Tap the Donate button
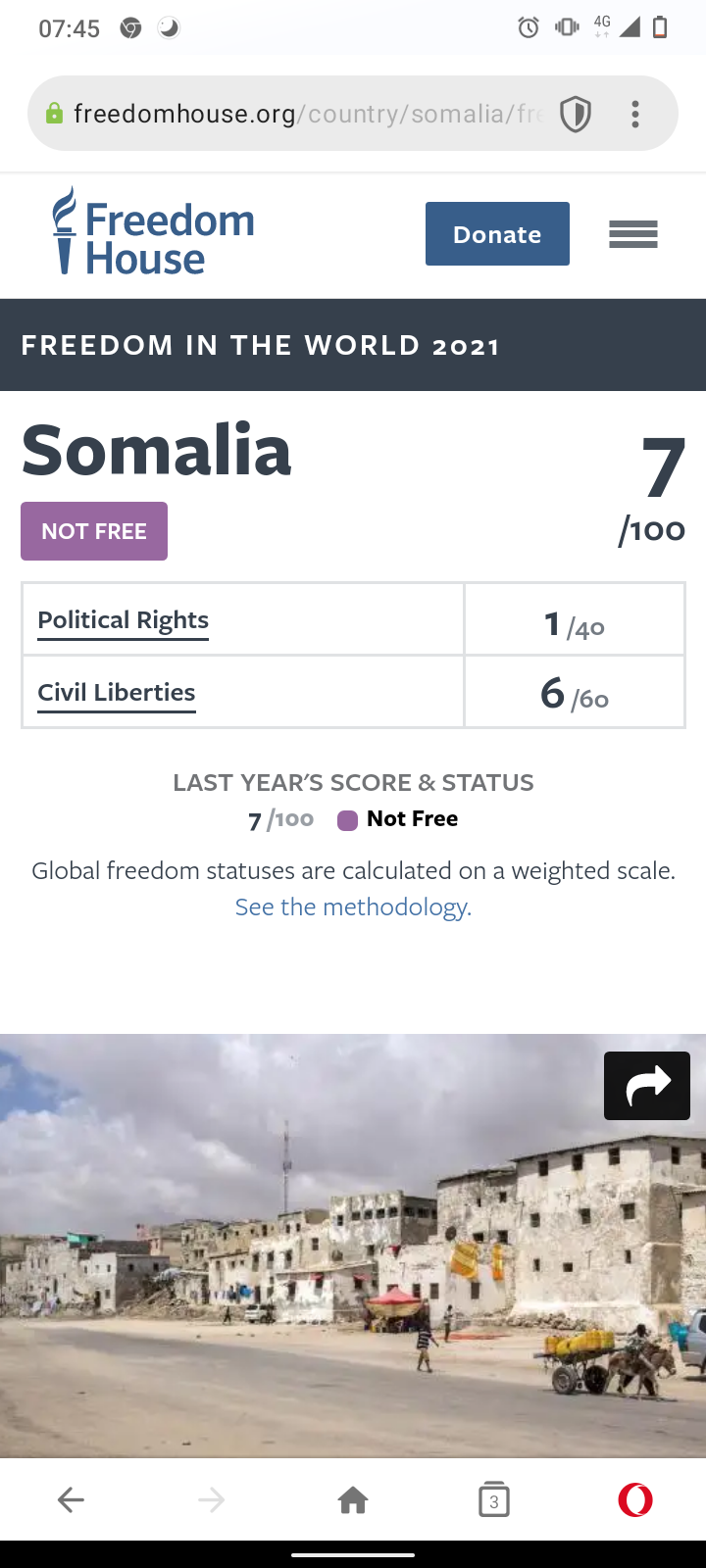 (497, 234)
